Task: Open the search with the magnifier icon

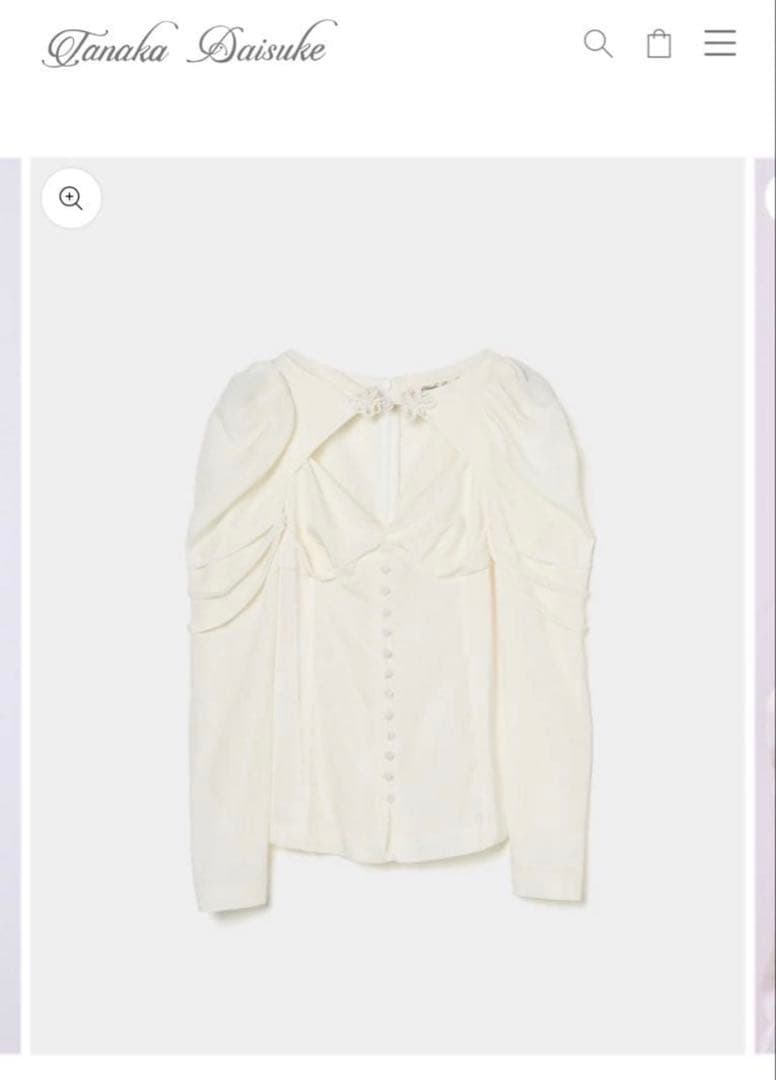Action: click(x=599, y=44)
